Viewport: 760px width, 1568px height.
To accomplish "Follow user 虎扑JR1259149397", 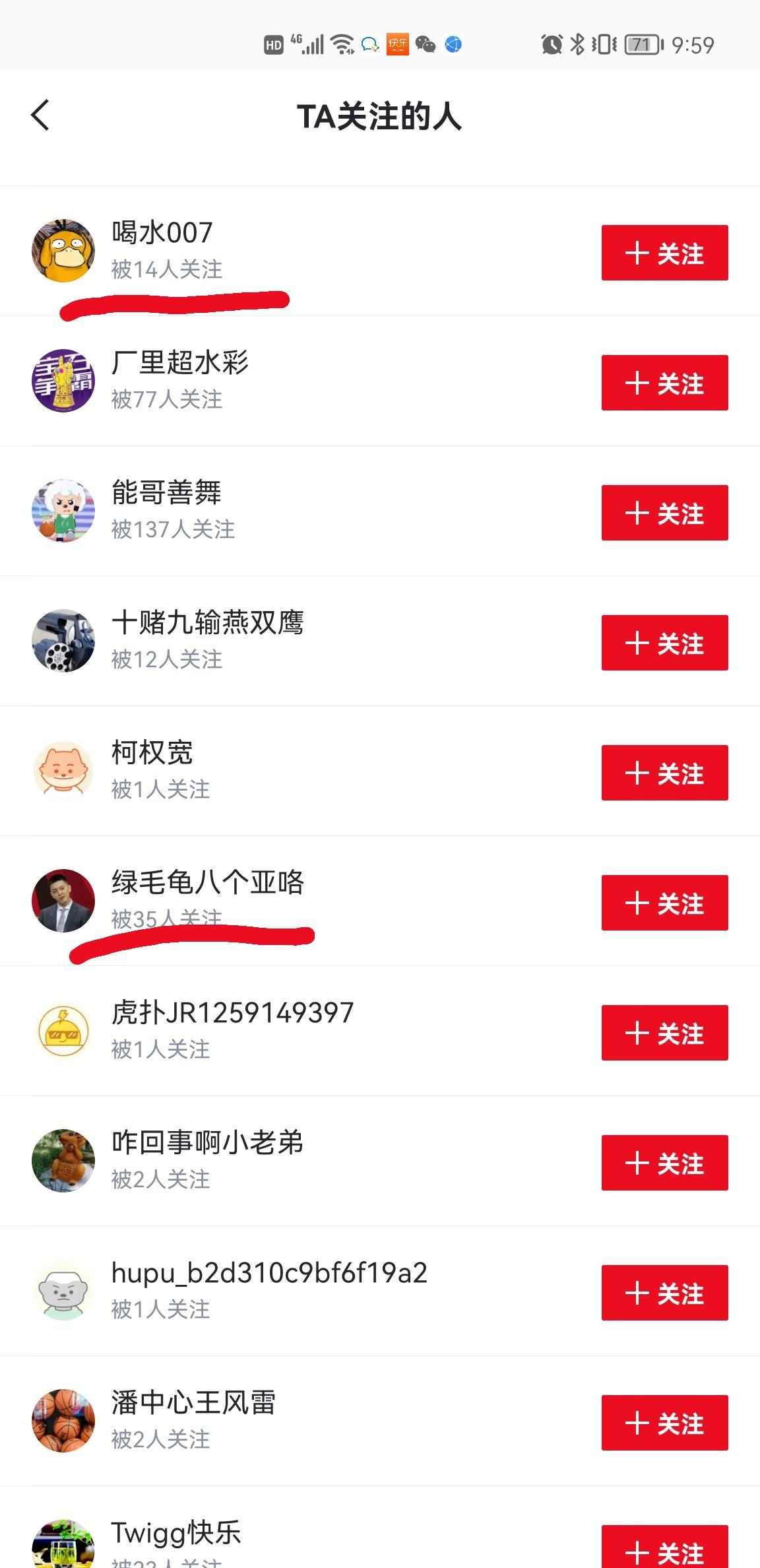I will (664, 1033).
